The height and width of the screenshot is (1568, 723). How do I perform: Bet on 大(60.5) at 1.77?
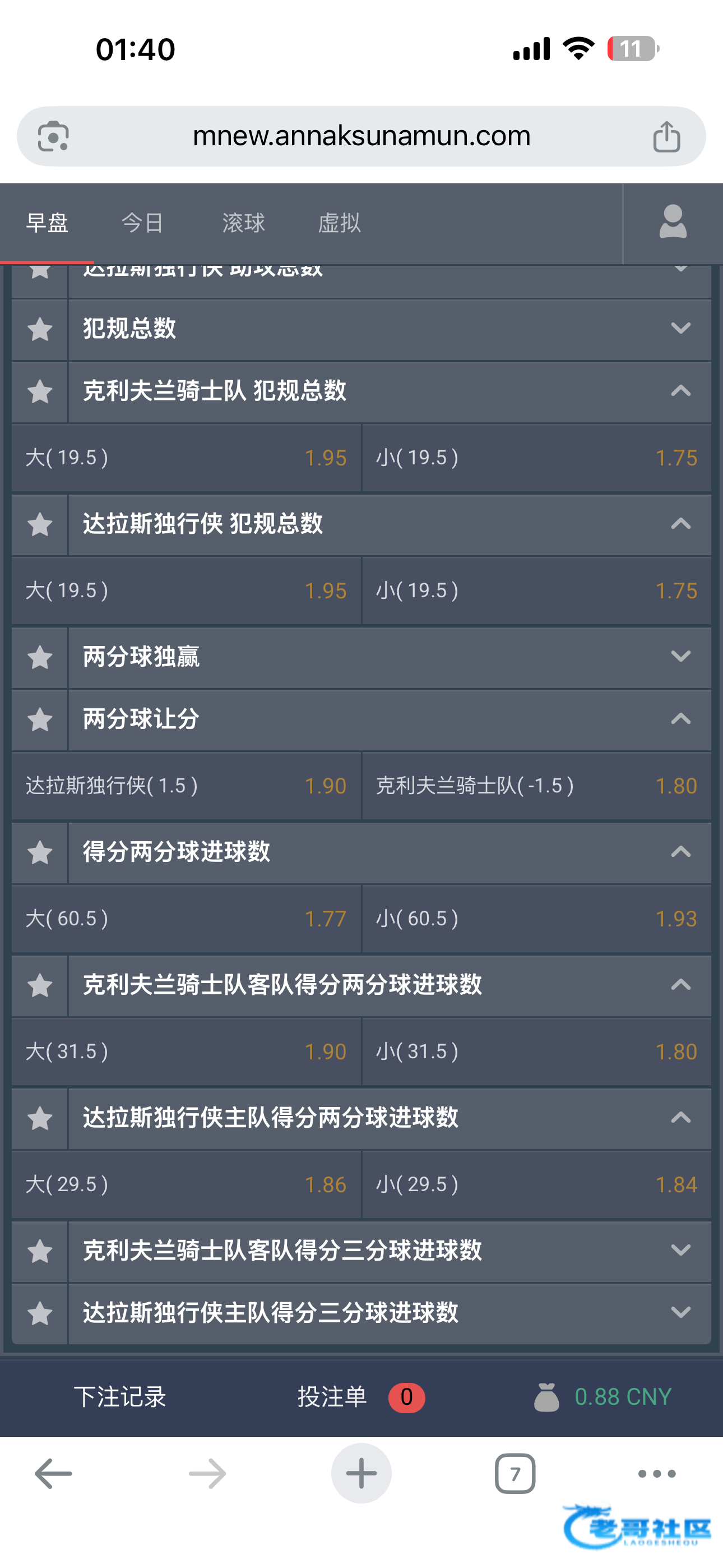point(186,919)
